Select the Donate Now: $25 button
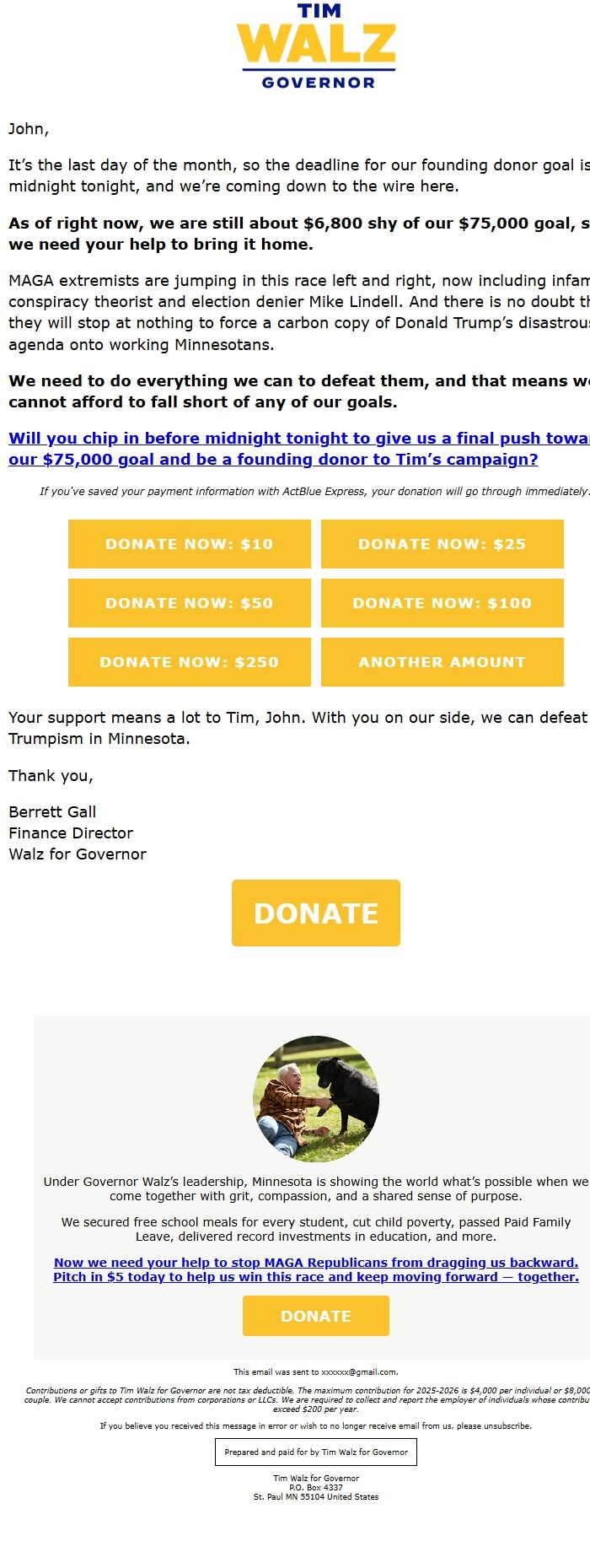590x1568 pixels. 442,544
